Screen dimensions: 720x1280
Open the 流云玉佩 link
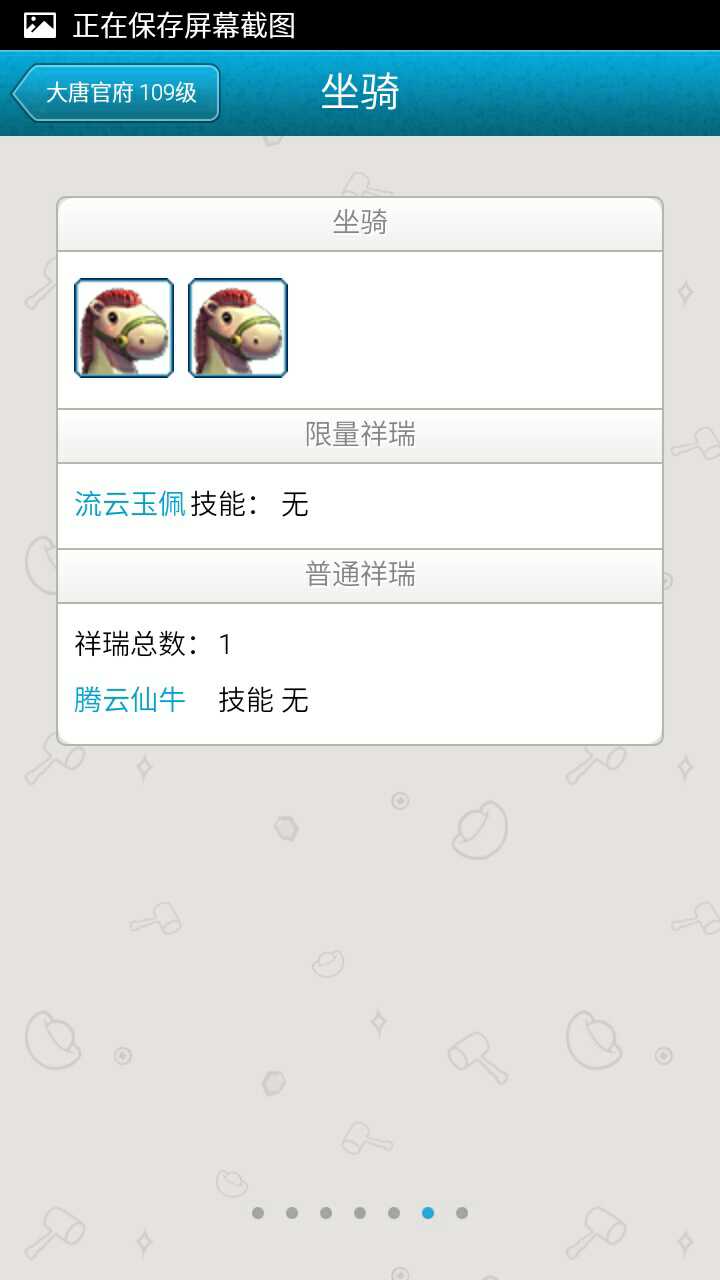130,504
